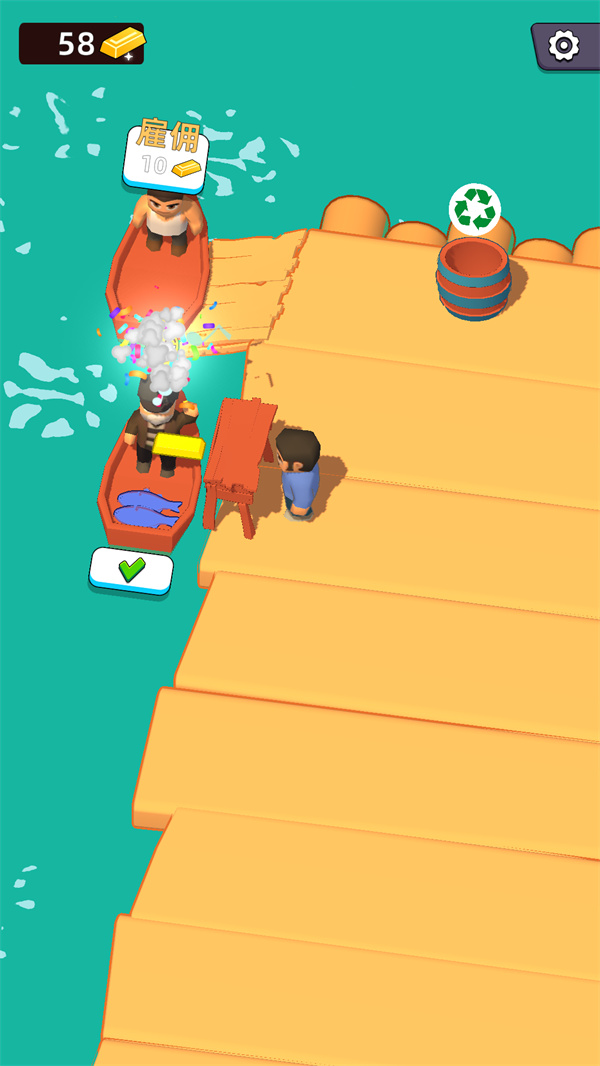Tap the recycle icon above the barrel
Screen dimensions: 600x1066
474,209
